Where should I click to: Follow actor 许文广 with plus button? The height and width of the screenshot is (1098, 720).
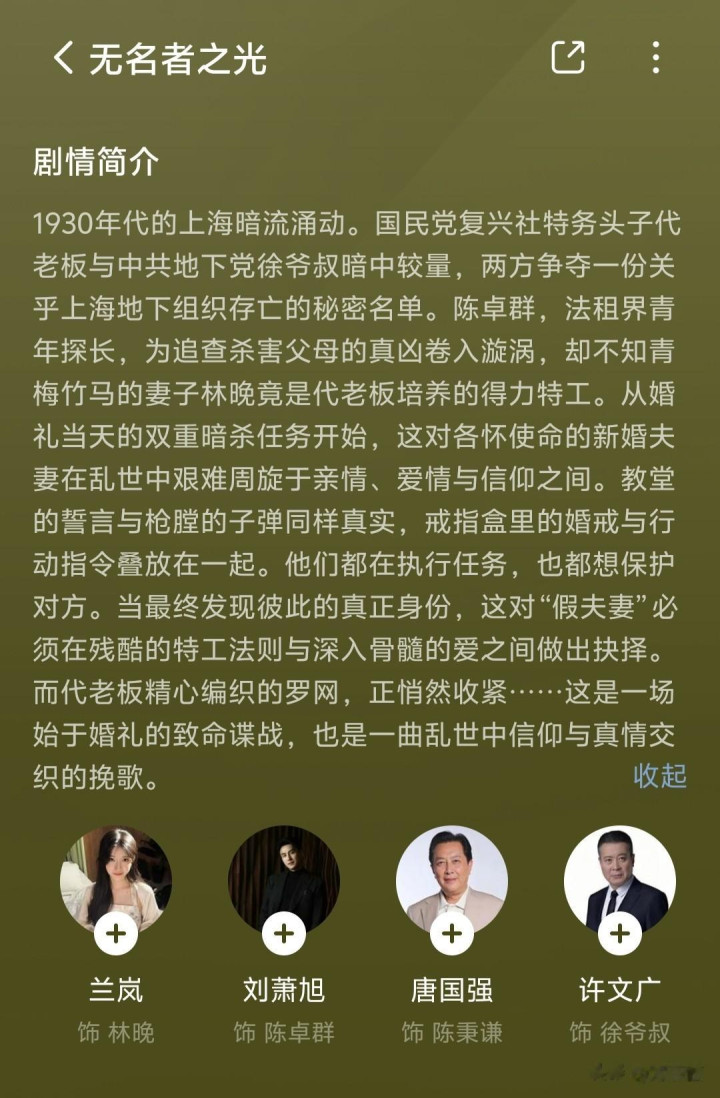pos(620,933)
